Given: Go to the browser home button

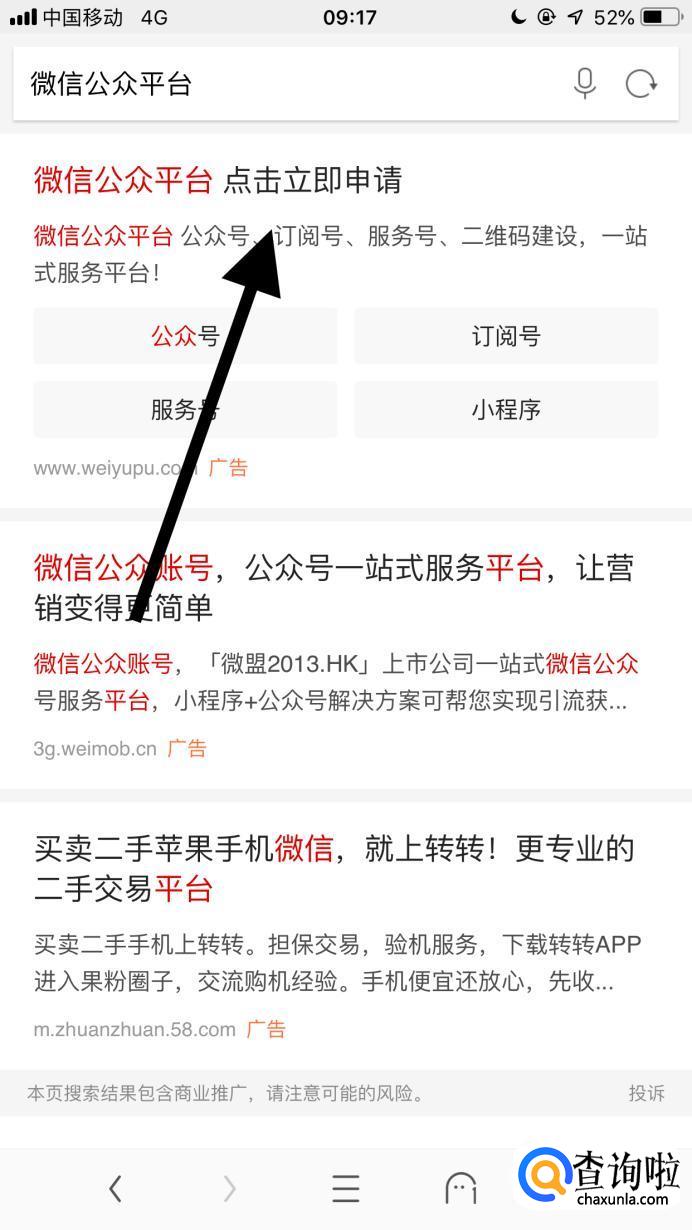Looking at the screenshot, I should (461, 1188).
